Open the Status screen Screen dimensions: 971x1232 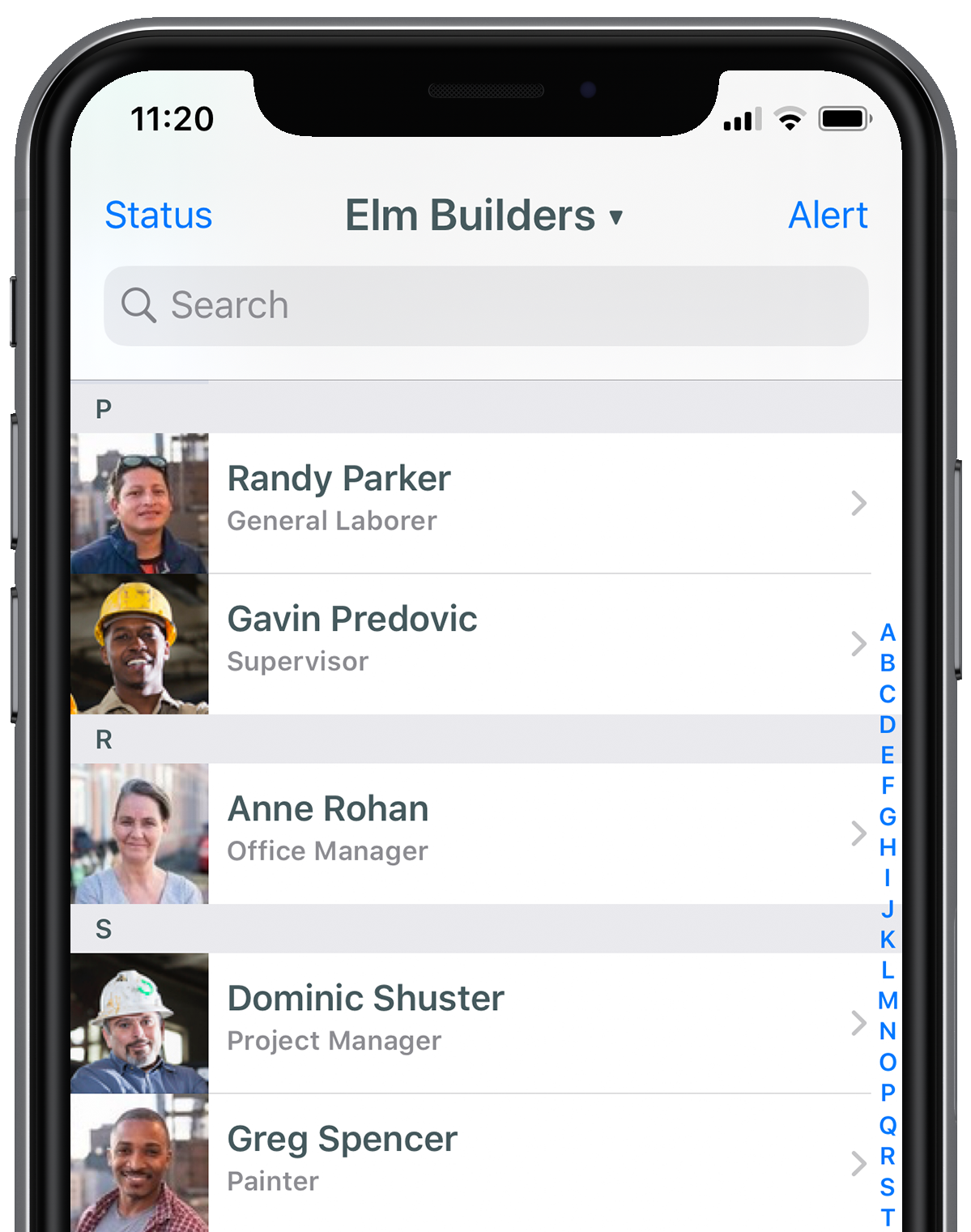(x=159, y=215)
